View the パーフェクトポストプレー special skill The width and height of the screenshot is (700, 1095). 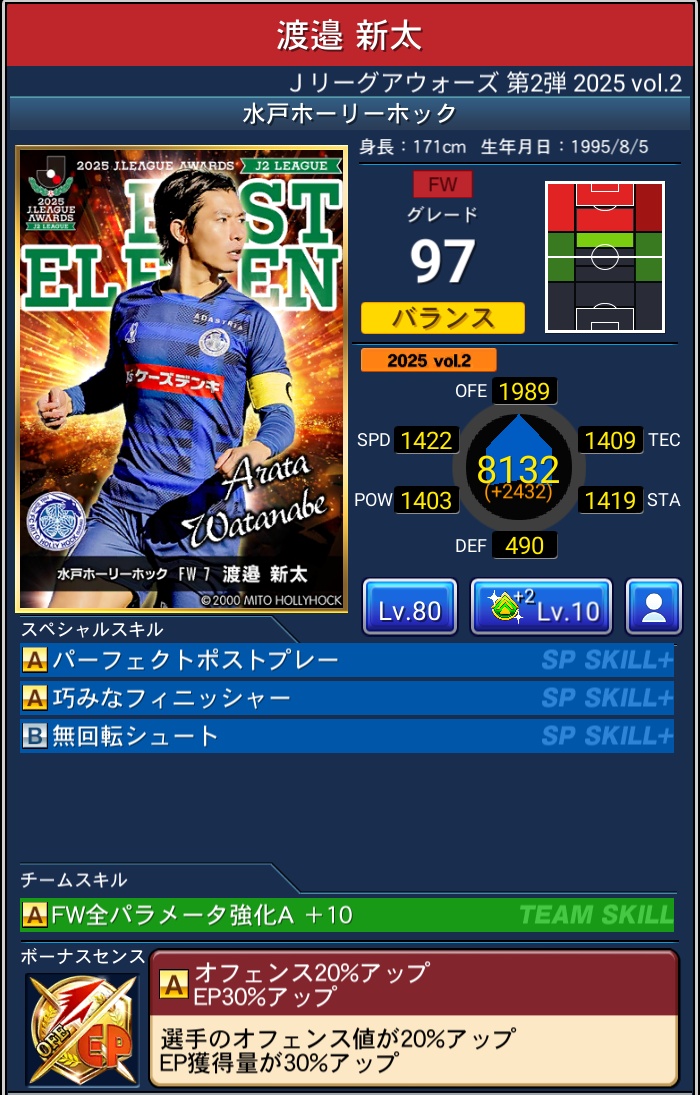346,660
